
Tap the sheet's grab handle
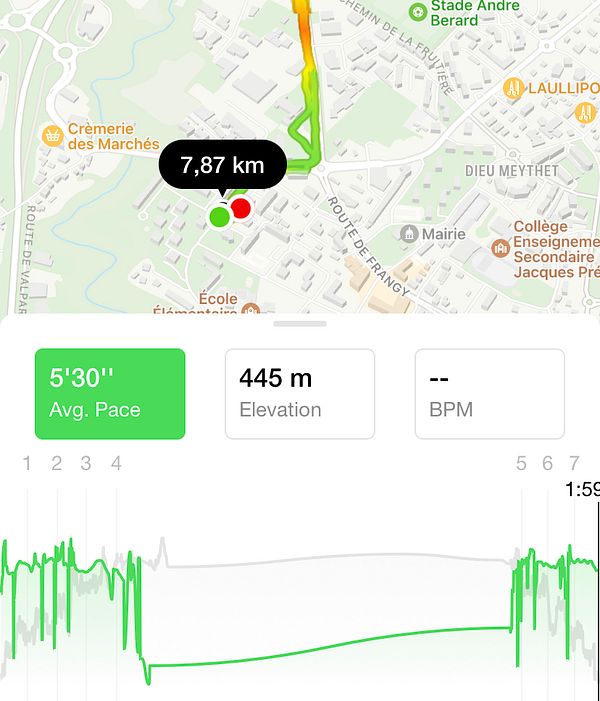coord(300,324)
